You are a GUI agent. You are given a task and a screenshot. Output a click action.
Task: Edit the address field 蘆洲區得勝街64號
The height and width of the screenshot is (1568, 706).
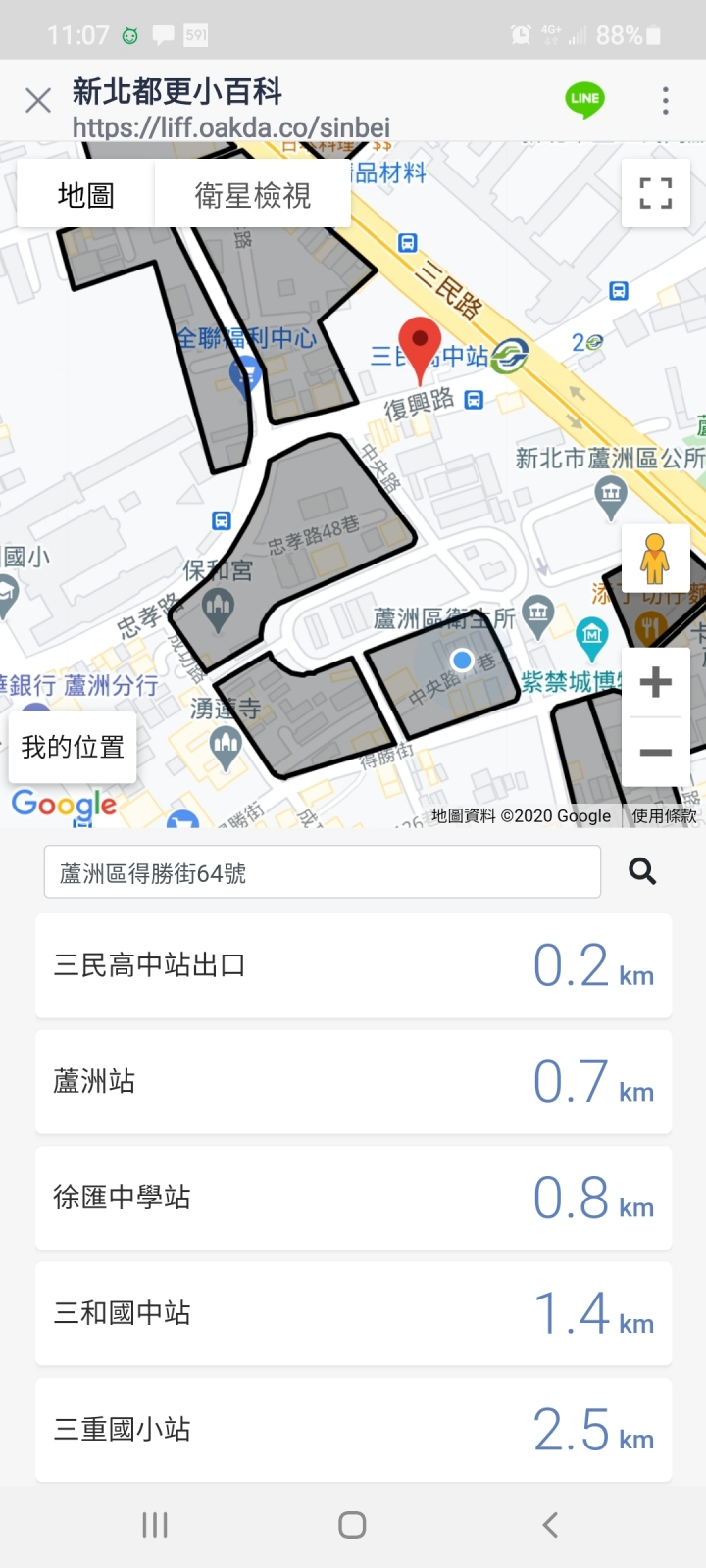coord(322,872)
